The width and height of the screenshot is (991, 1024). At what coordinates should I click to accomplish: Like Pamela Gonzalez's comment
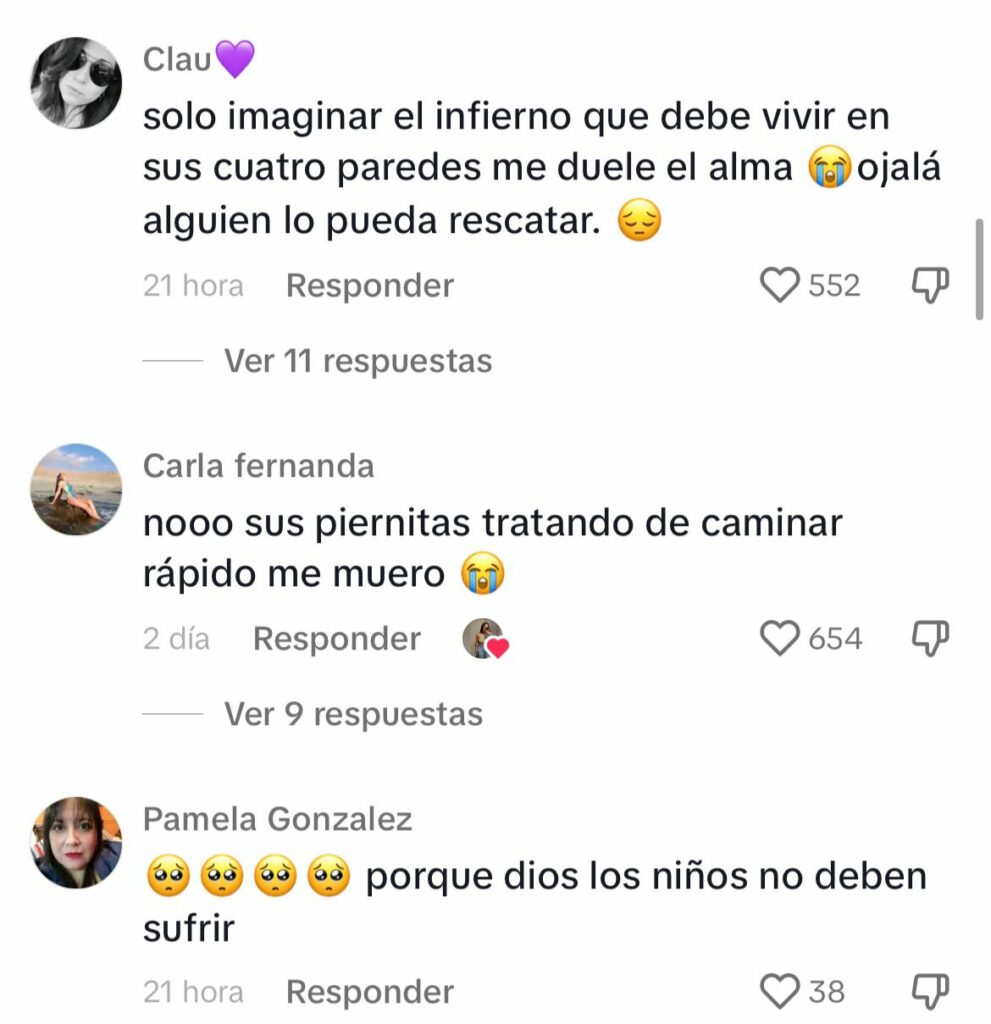tap(780, 991)
